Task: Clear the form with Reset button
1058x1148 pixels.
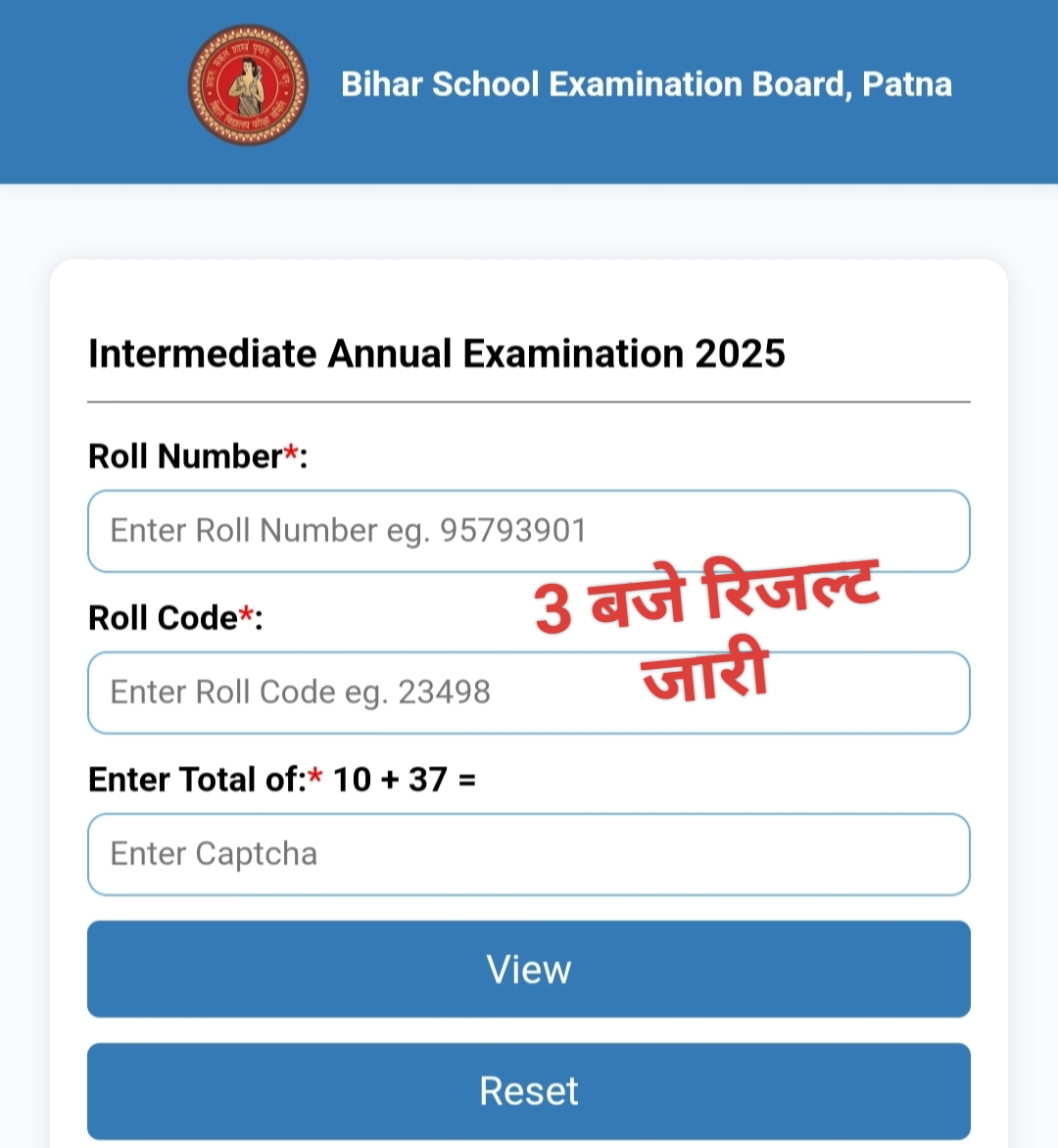Action: [x=529, y=1090]
